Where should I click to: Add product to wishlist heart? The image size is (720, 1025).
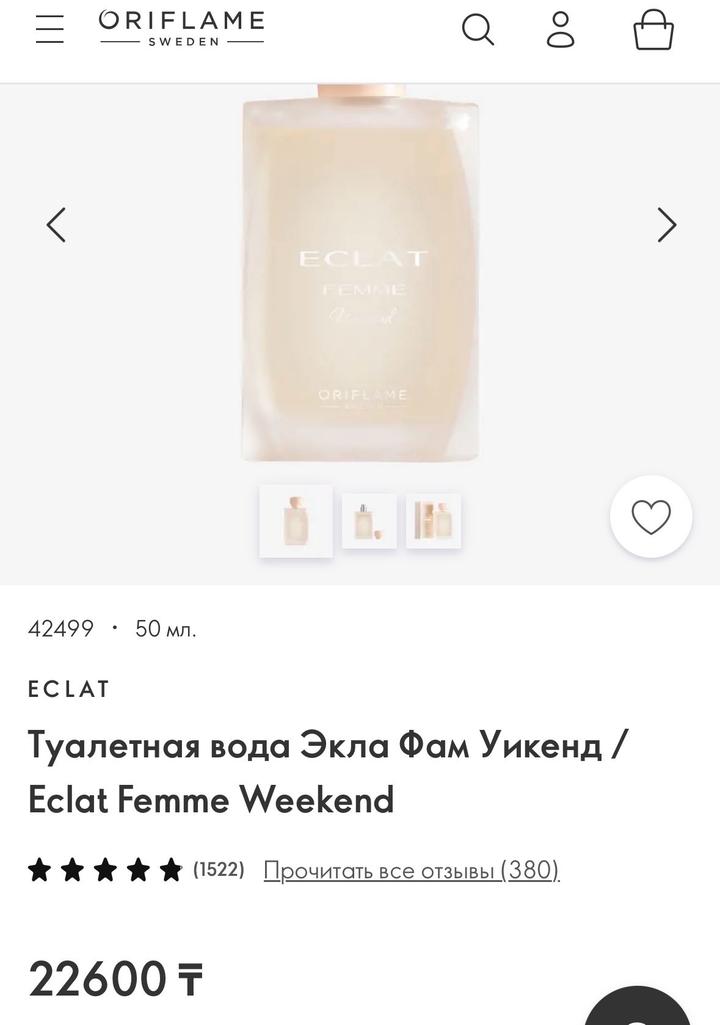tap(651, 517)
